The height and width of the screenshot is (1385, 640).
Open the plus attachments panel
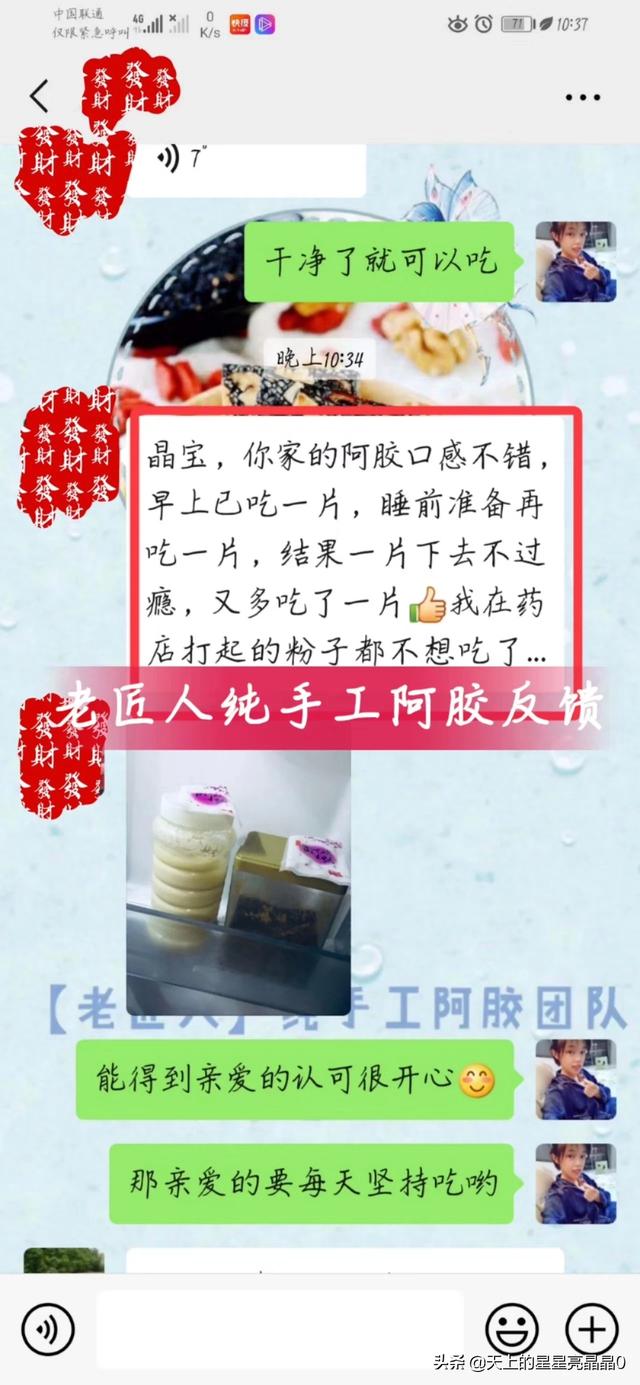(592, 1329)
